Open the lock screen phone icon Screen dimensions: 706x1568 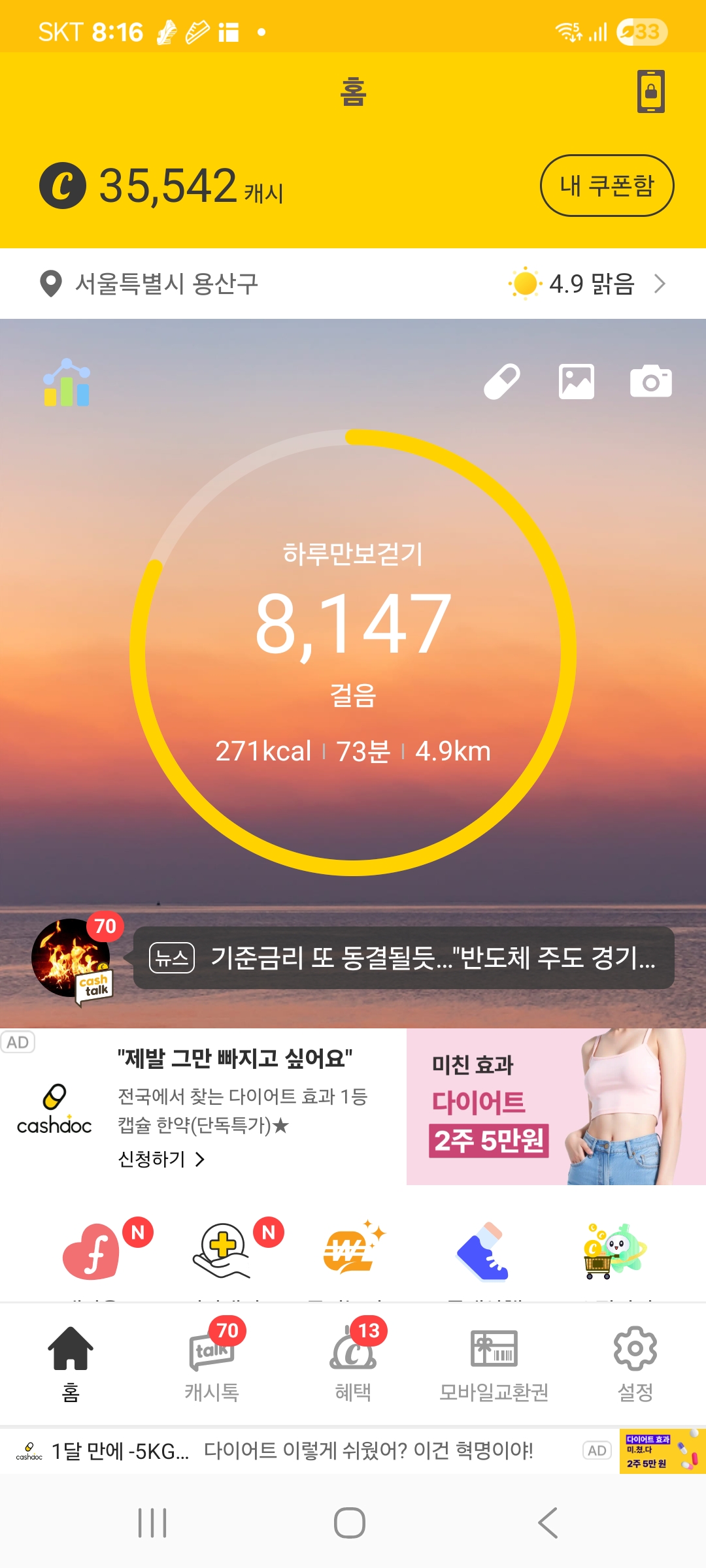click(650, 91)
